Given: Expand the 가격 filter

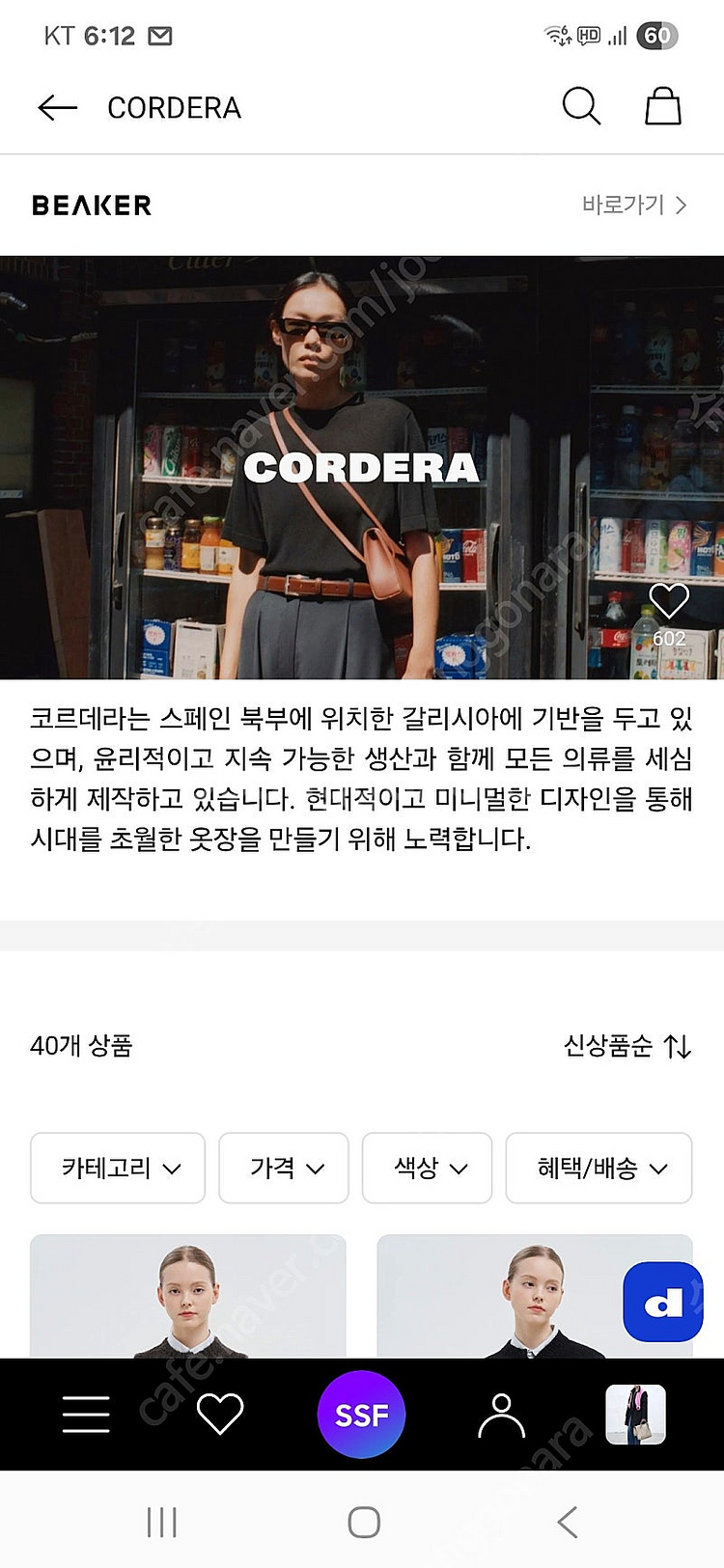Looking at the screenshot, I should (x=284, y=1168).
